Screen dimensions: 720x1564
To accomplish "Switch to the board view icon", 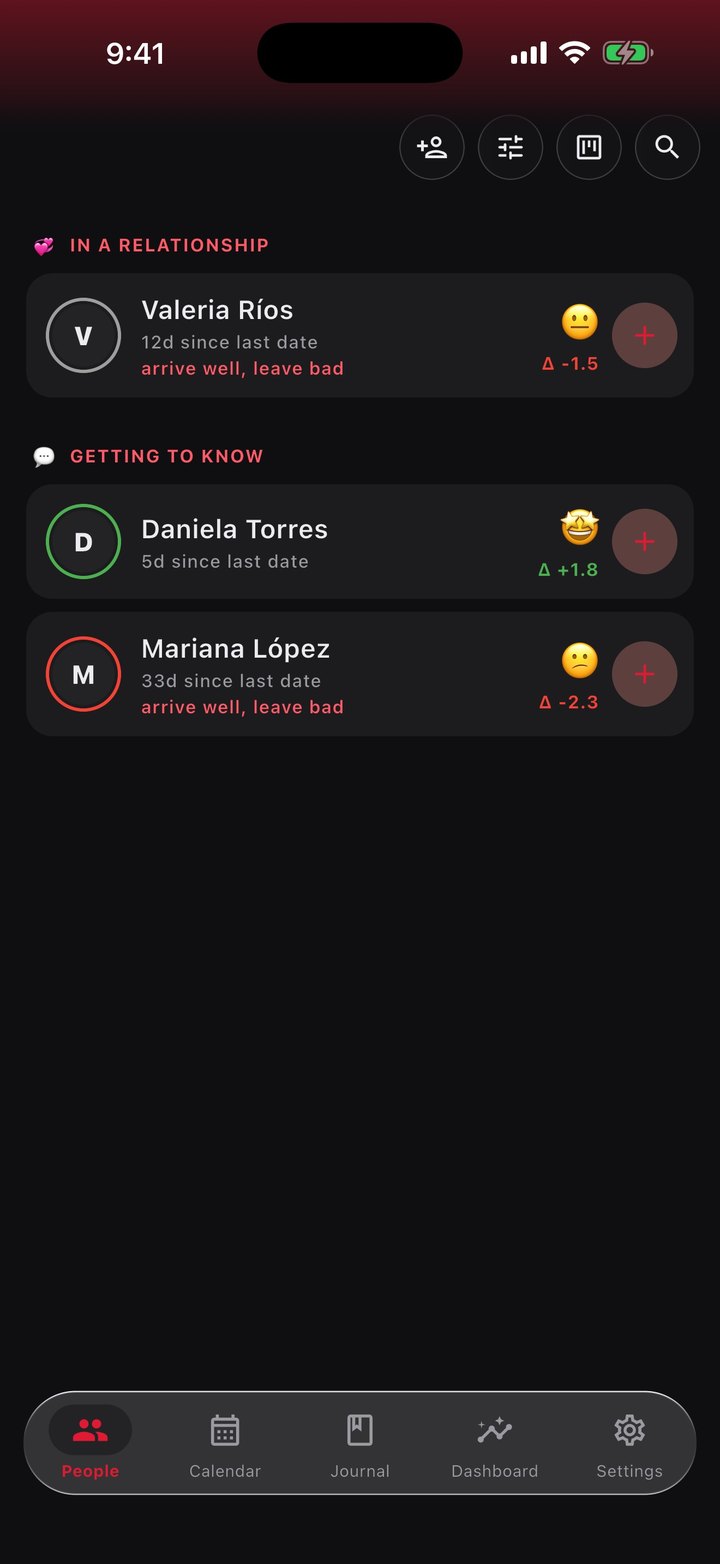I will click(589, 148).
